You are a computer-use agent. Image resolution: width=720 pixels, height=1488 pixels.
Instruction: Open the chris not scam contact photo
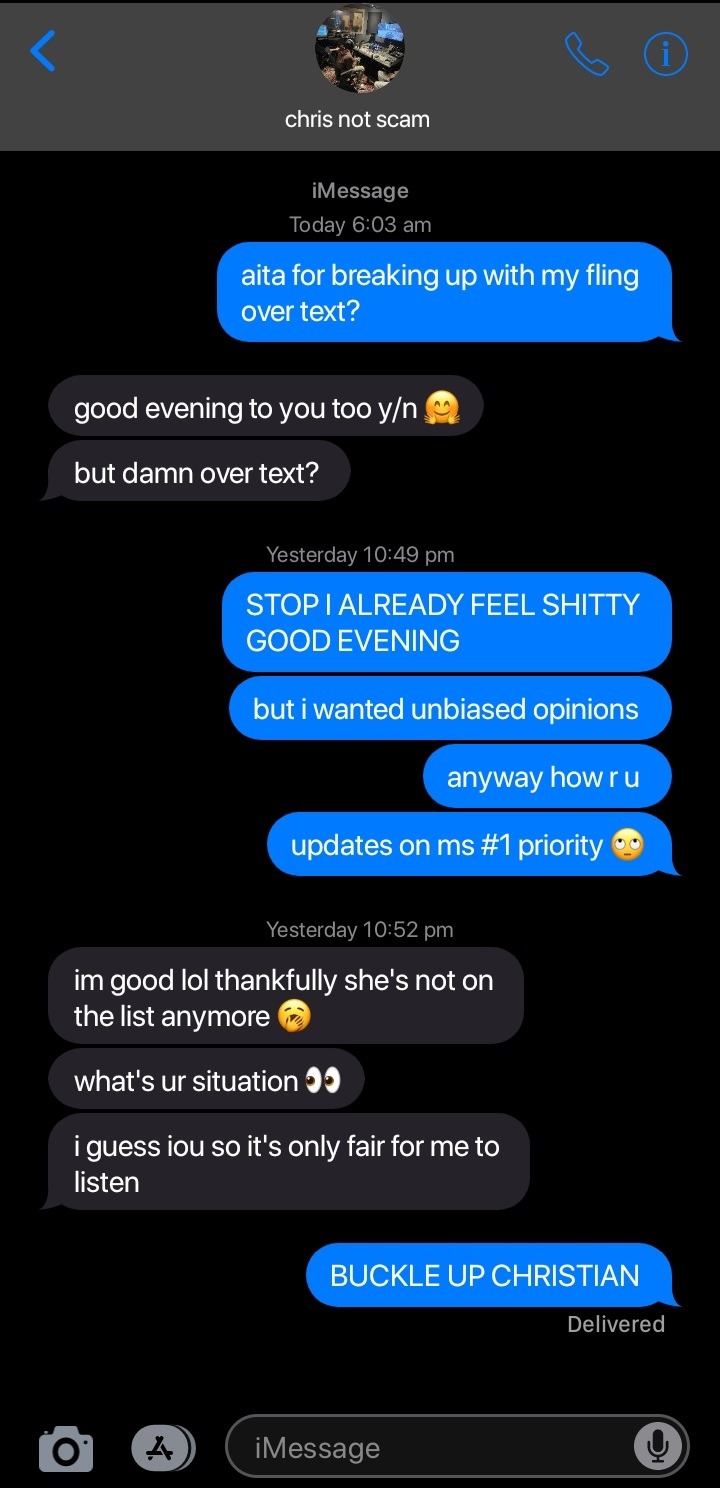359,49
